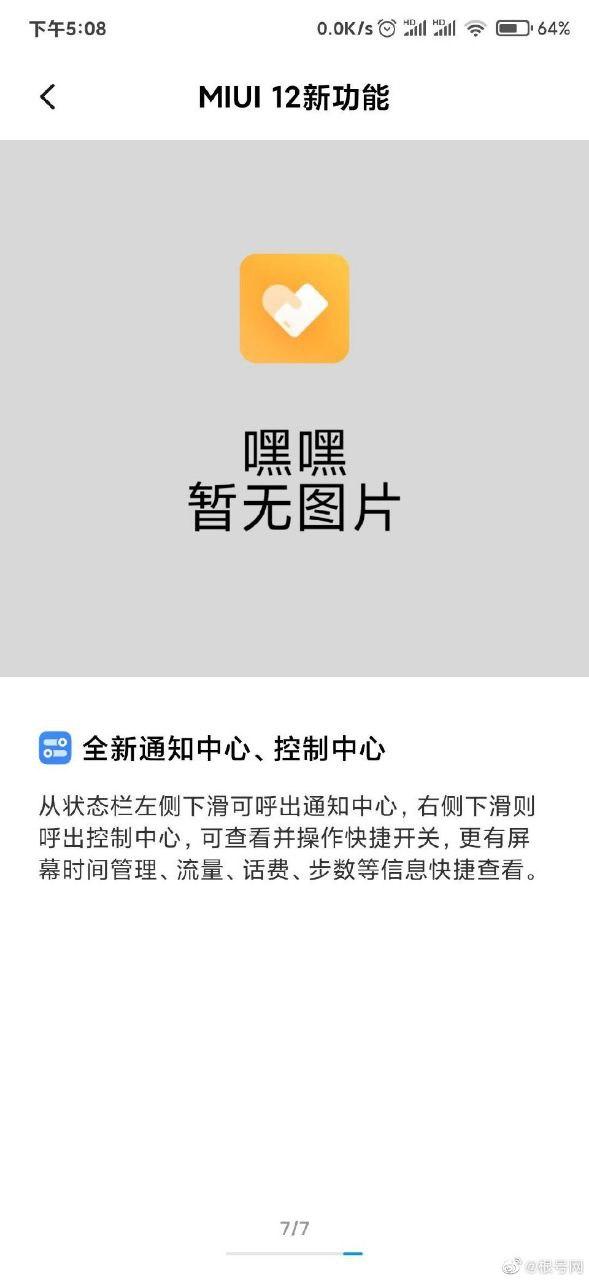Go back from MIUI 12新功能 page

(x=47, y=96)
